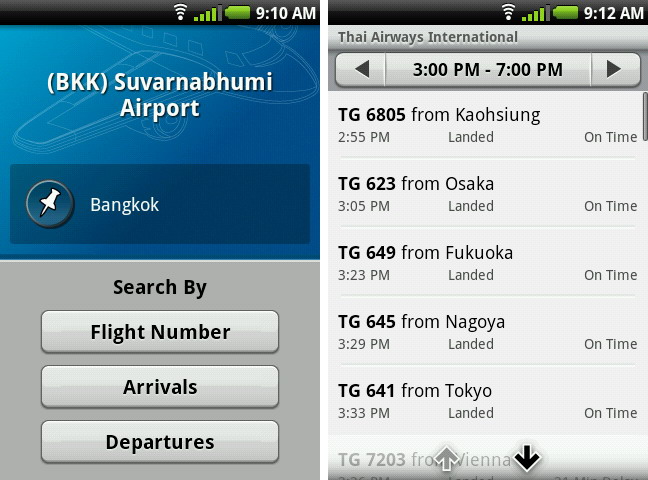Tap the down arrow overlay
648x480 pixels.
(x=527, y=458)
